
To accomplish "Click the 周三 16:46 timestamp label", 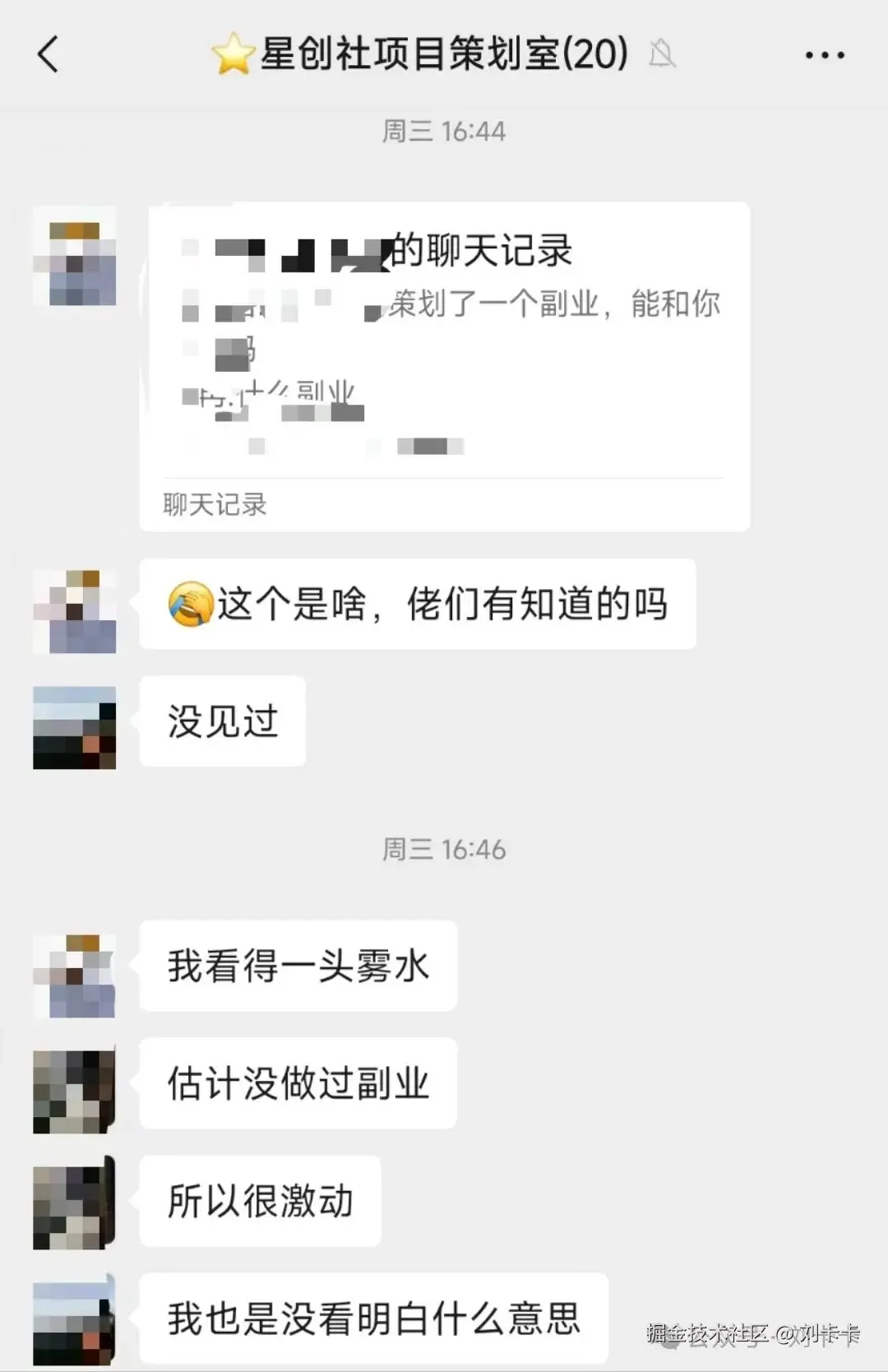I will 444,850.
